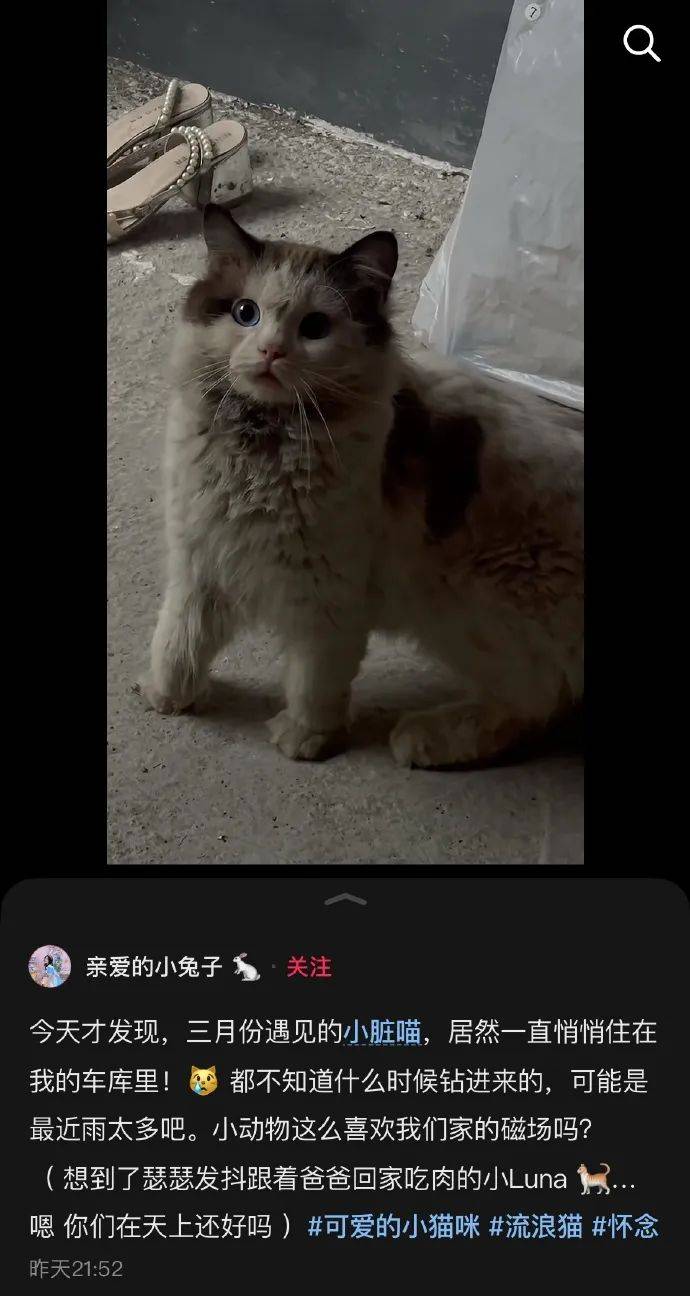The width and height of the screenshot is (690, 1296).
Task: Open the username 亲爱的小兔子
Action: 152,967
